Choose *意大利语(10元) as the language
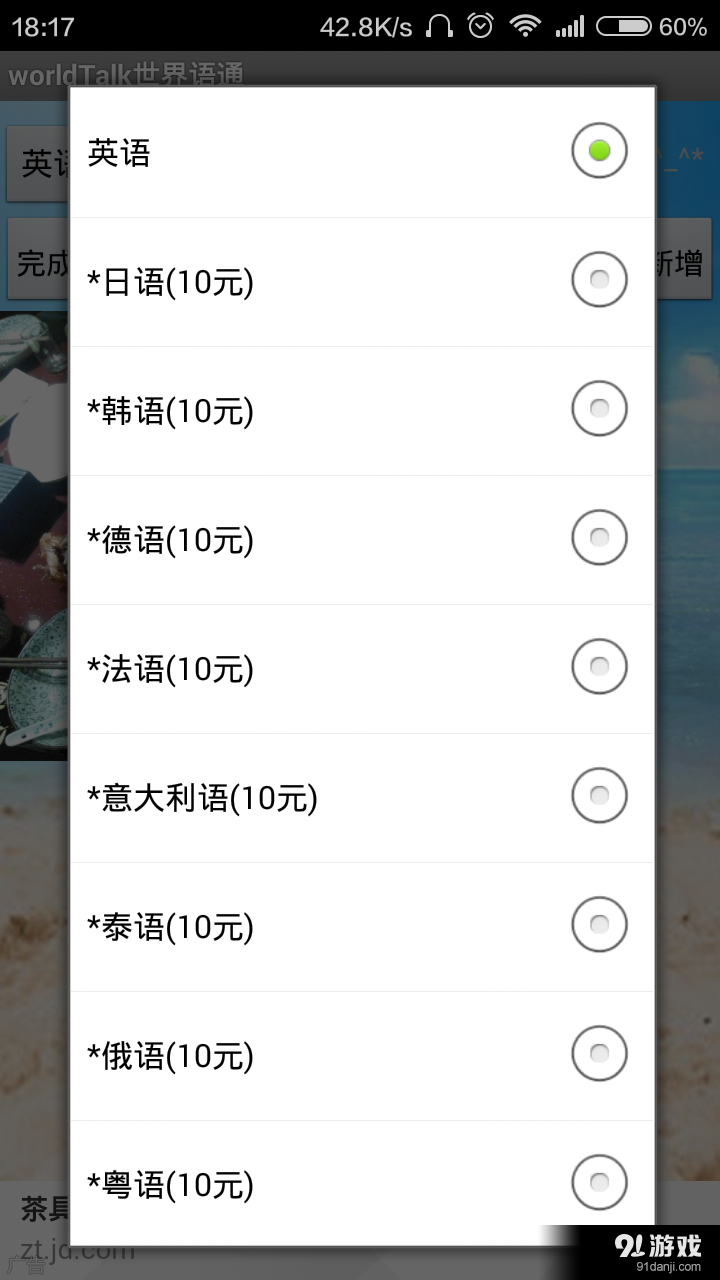Viewport: 720px width, 1280px height. [599, 795]
